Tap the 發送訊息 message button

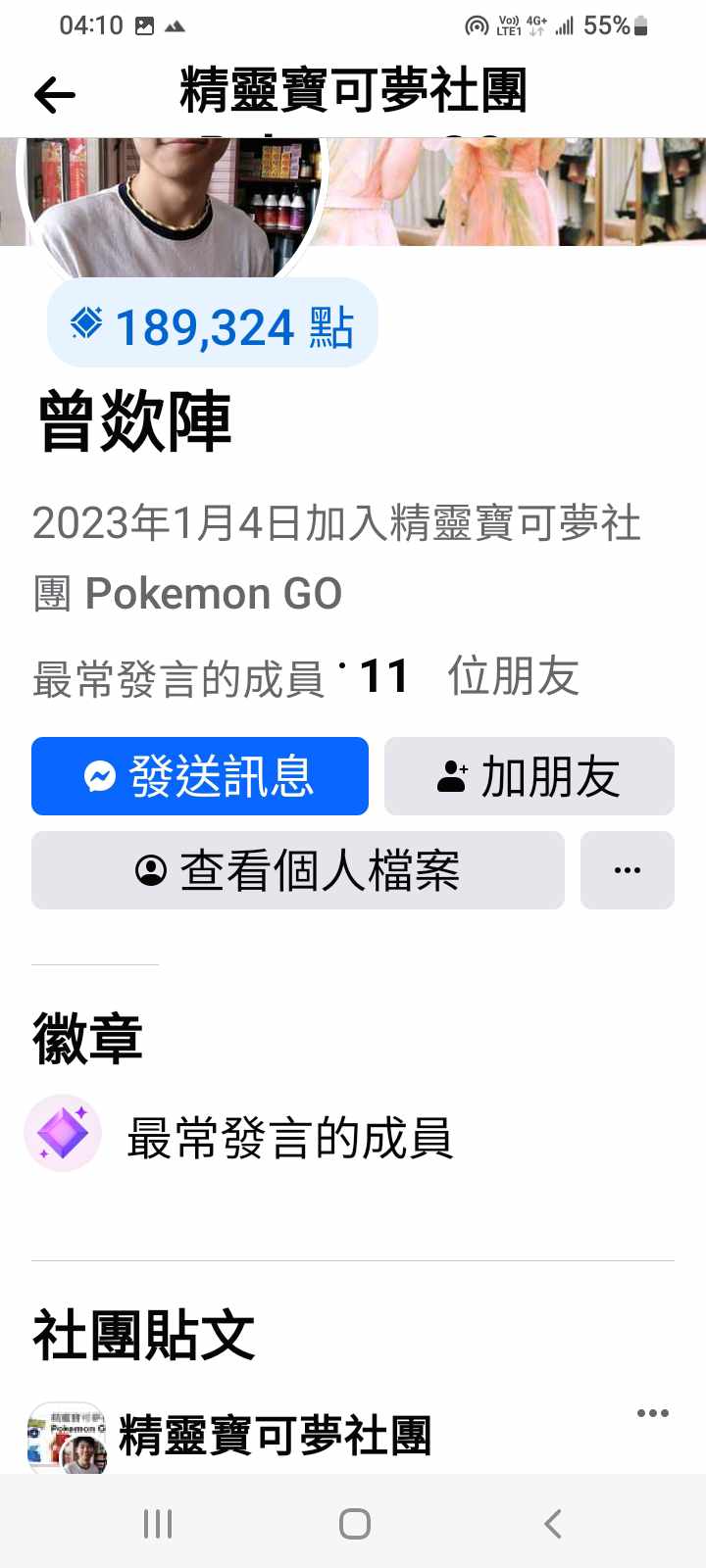click(200, 776)
